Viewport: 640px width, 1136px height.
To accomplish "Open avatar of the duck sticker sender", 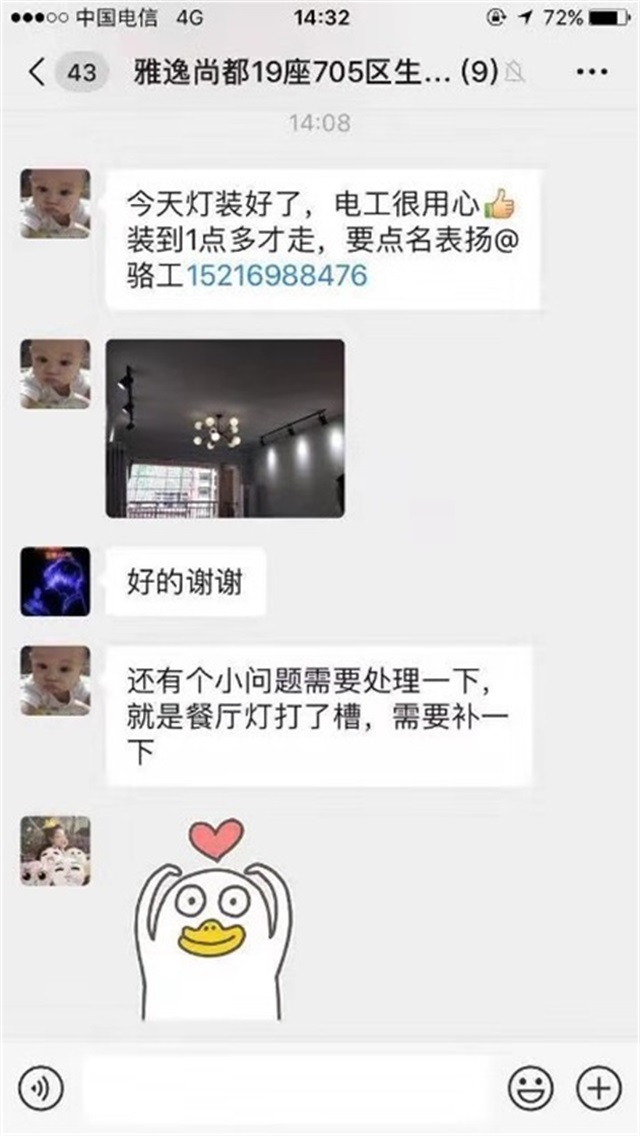I will tap(55, 851).
